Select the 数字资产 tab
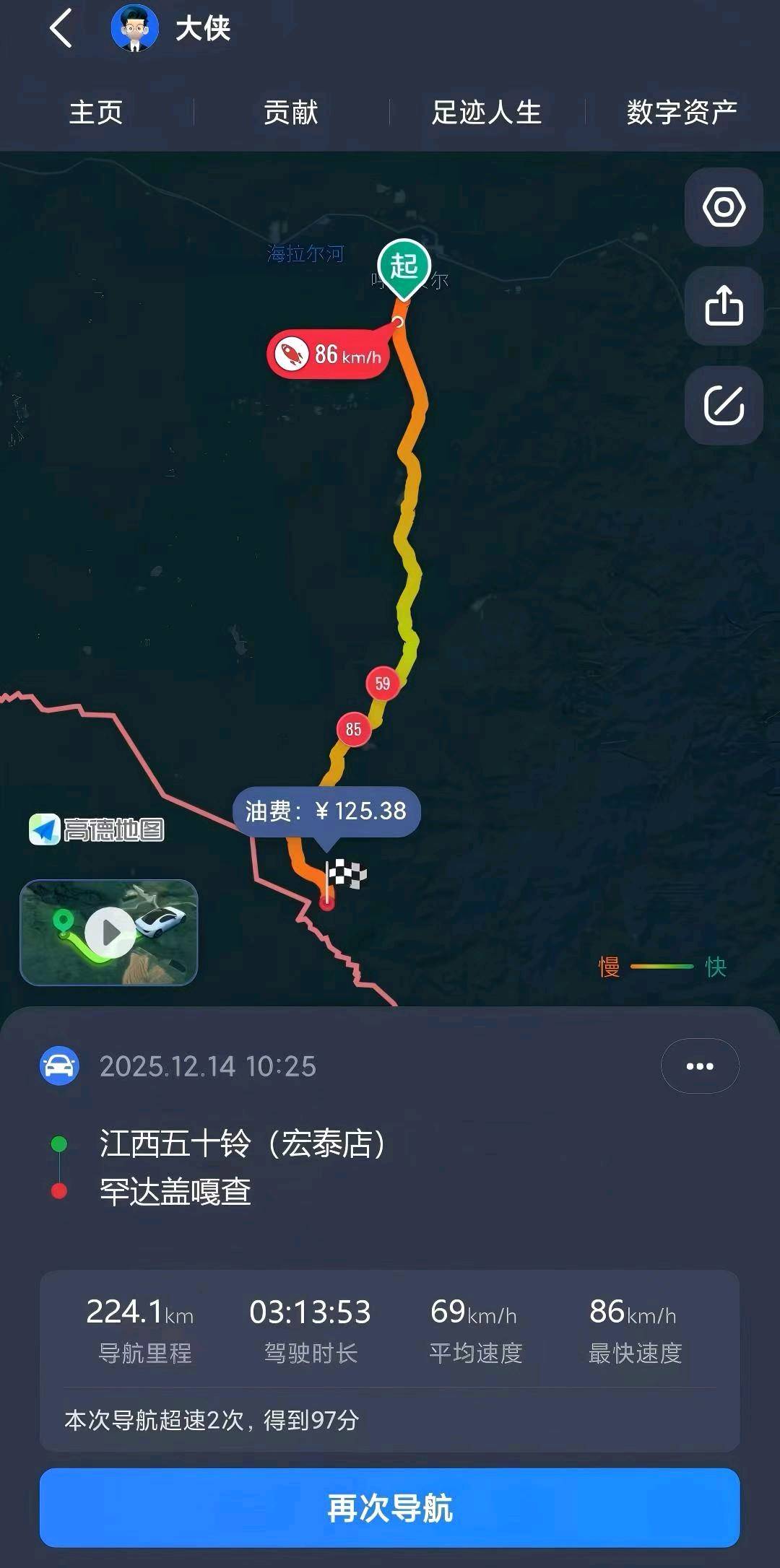 point(682,113)
